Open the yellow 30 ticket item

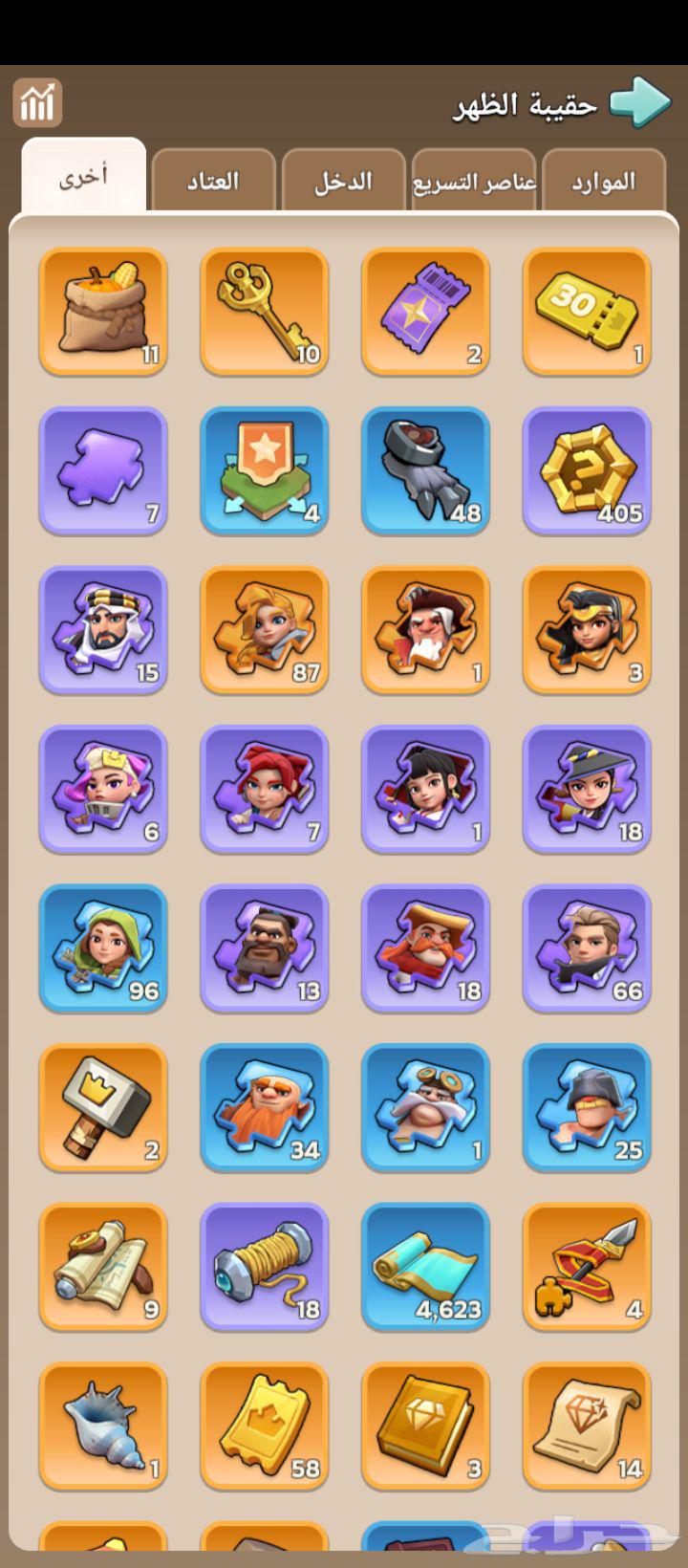tap(588, 311)
